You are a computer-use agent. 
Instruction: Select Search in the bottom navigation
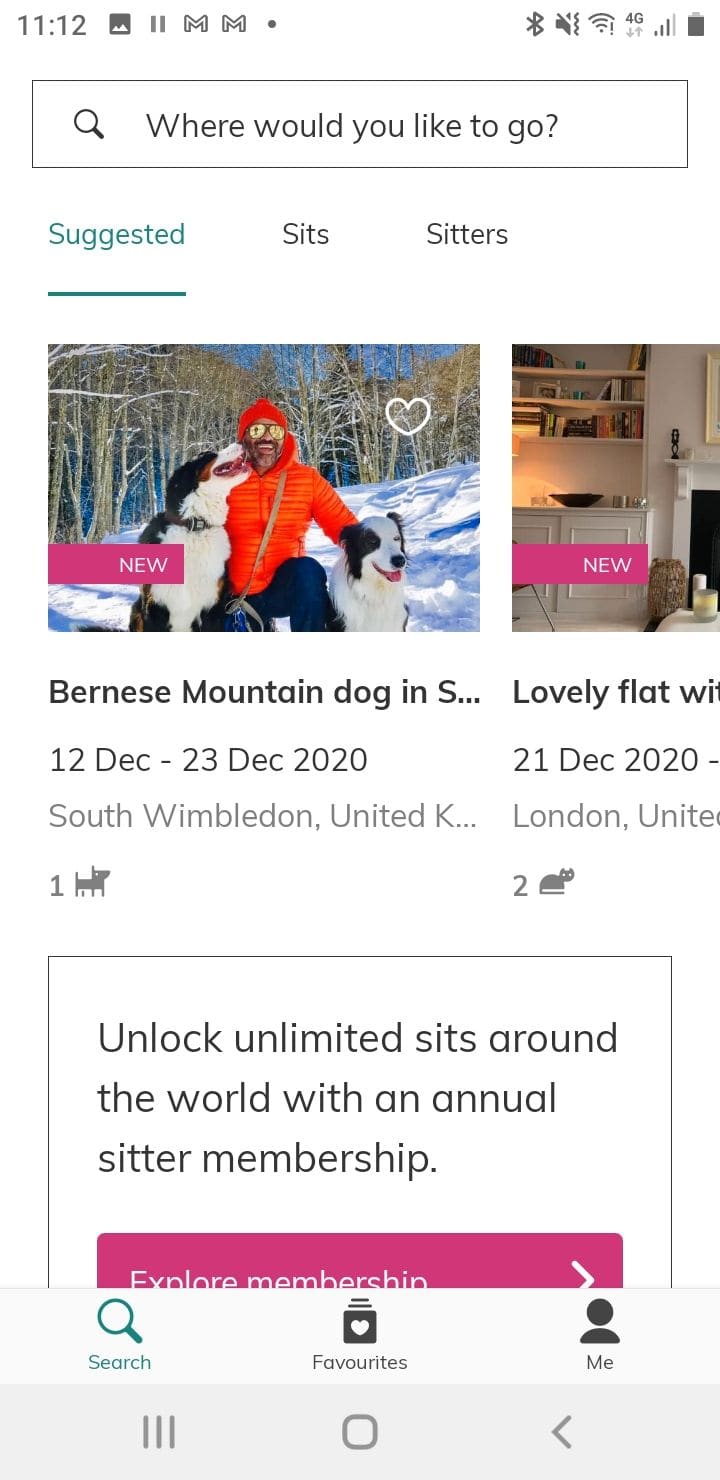(120, 1335)
